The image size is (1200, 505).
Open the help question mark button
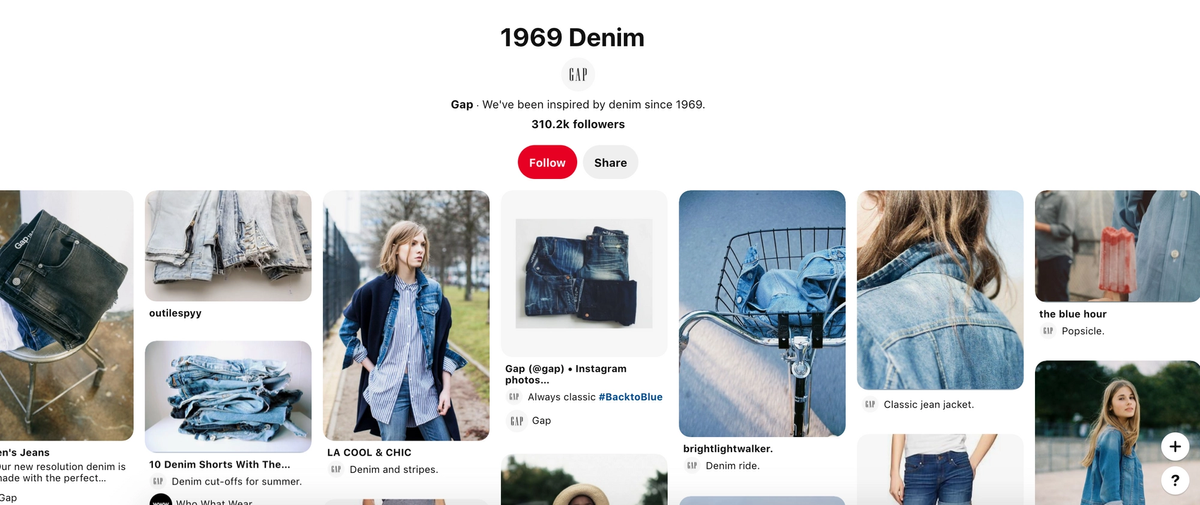1175,482
